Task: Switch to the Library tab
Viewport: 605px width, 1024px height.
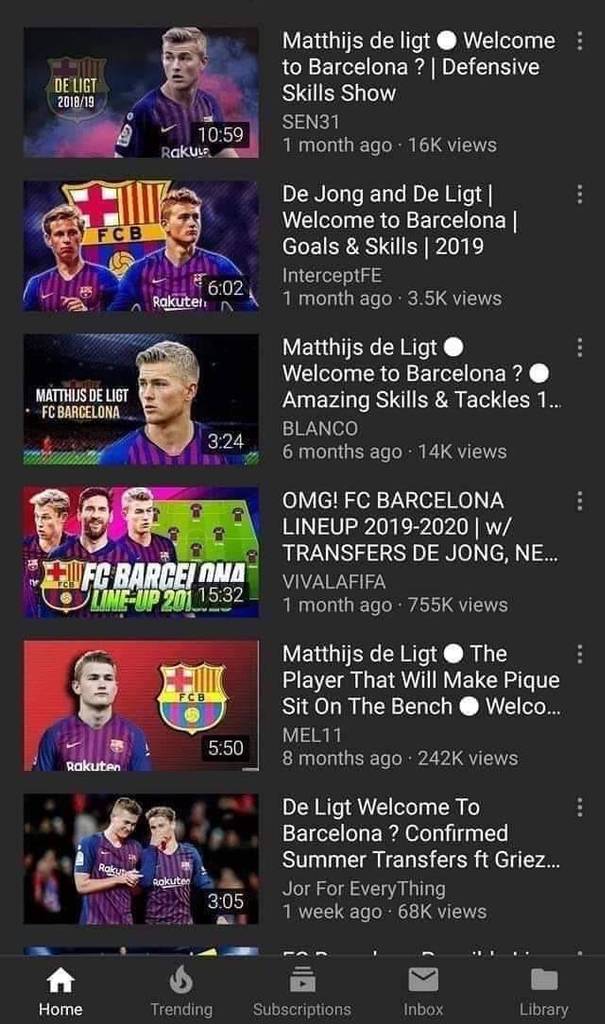Action: [x=544, y=990]
